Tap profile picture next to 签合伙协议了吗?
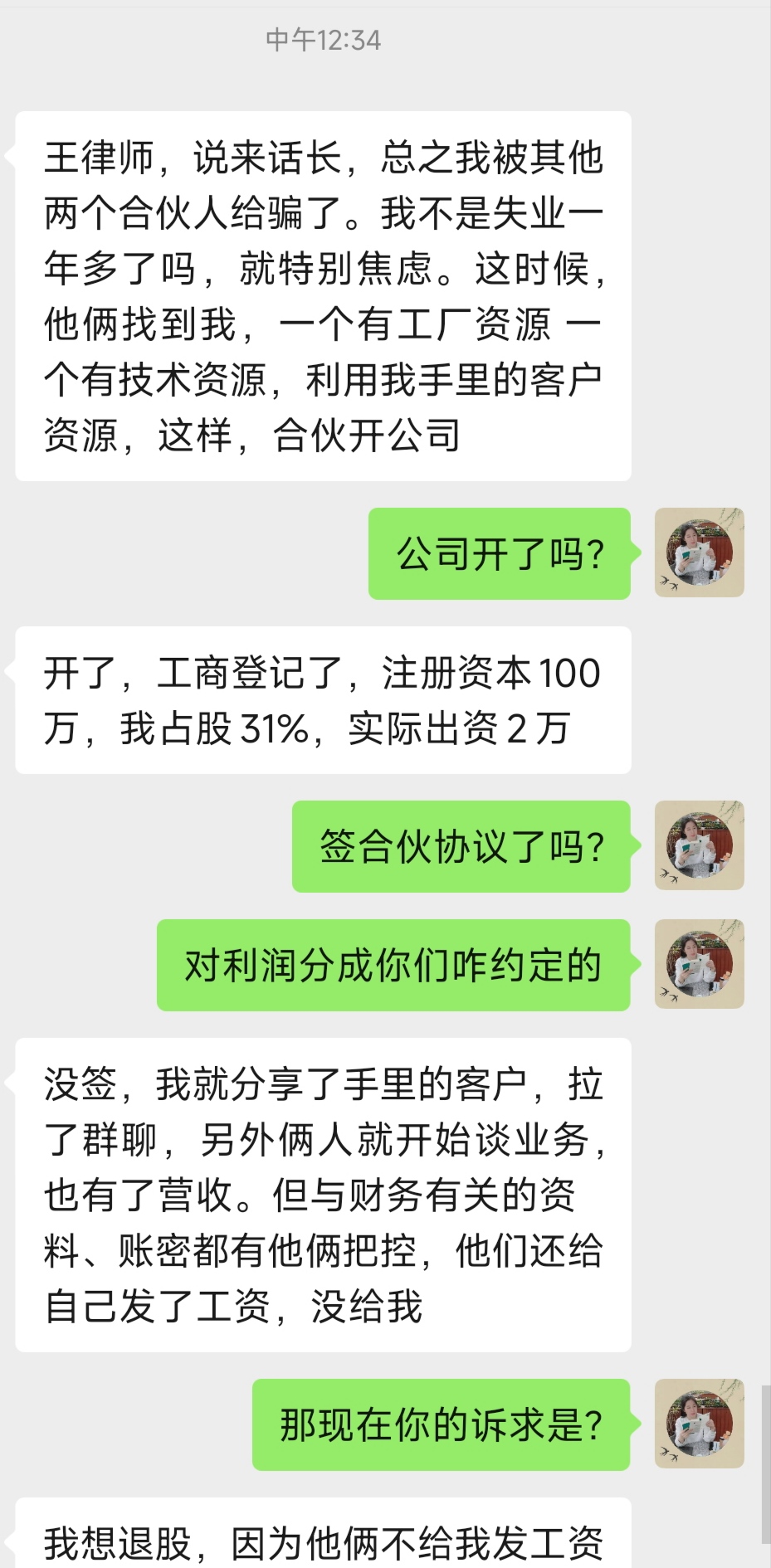The height and width of the screenshot is (1568, 771). pos(699,845)
